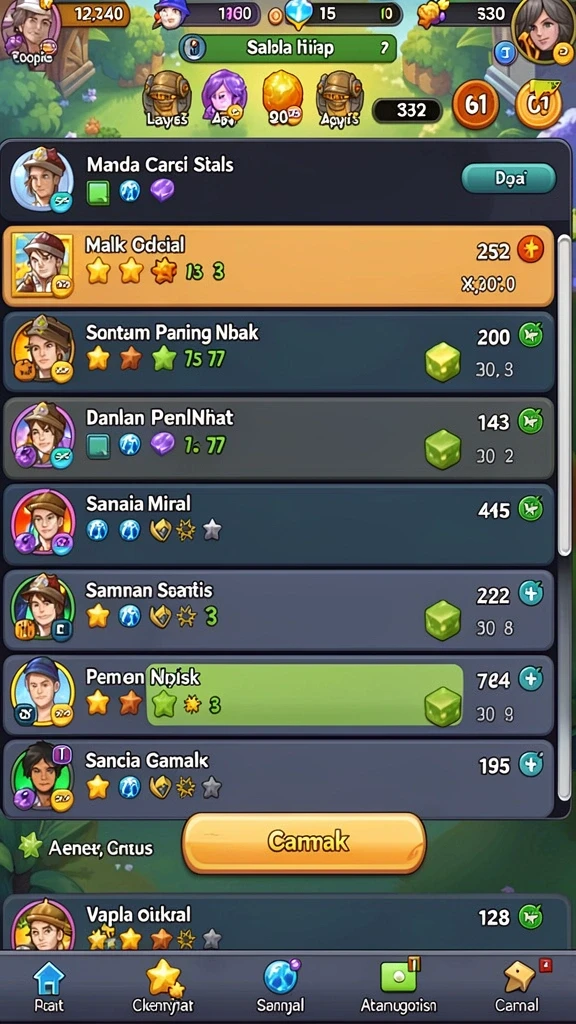Open the Sontam Paning Nbak row
The width and height of the screenshot is (576, 1024).
278,353
